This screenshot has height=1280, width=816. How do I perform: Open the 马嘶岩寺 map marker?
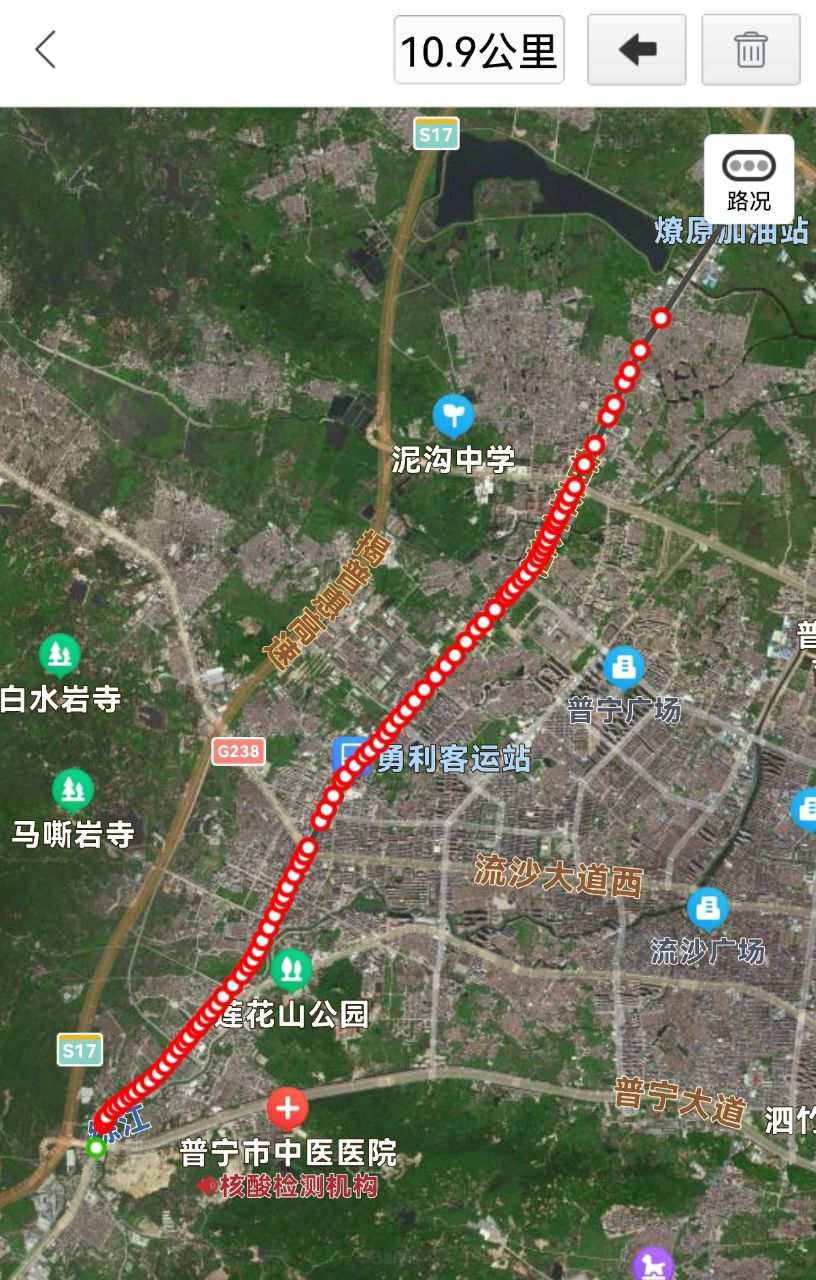(72, 790)
